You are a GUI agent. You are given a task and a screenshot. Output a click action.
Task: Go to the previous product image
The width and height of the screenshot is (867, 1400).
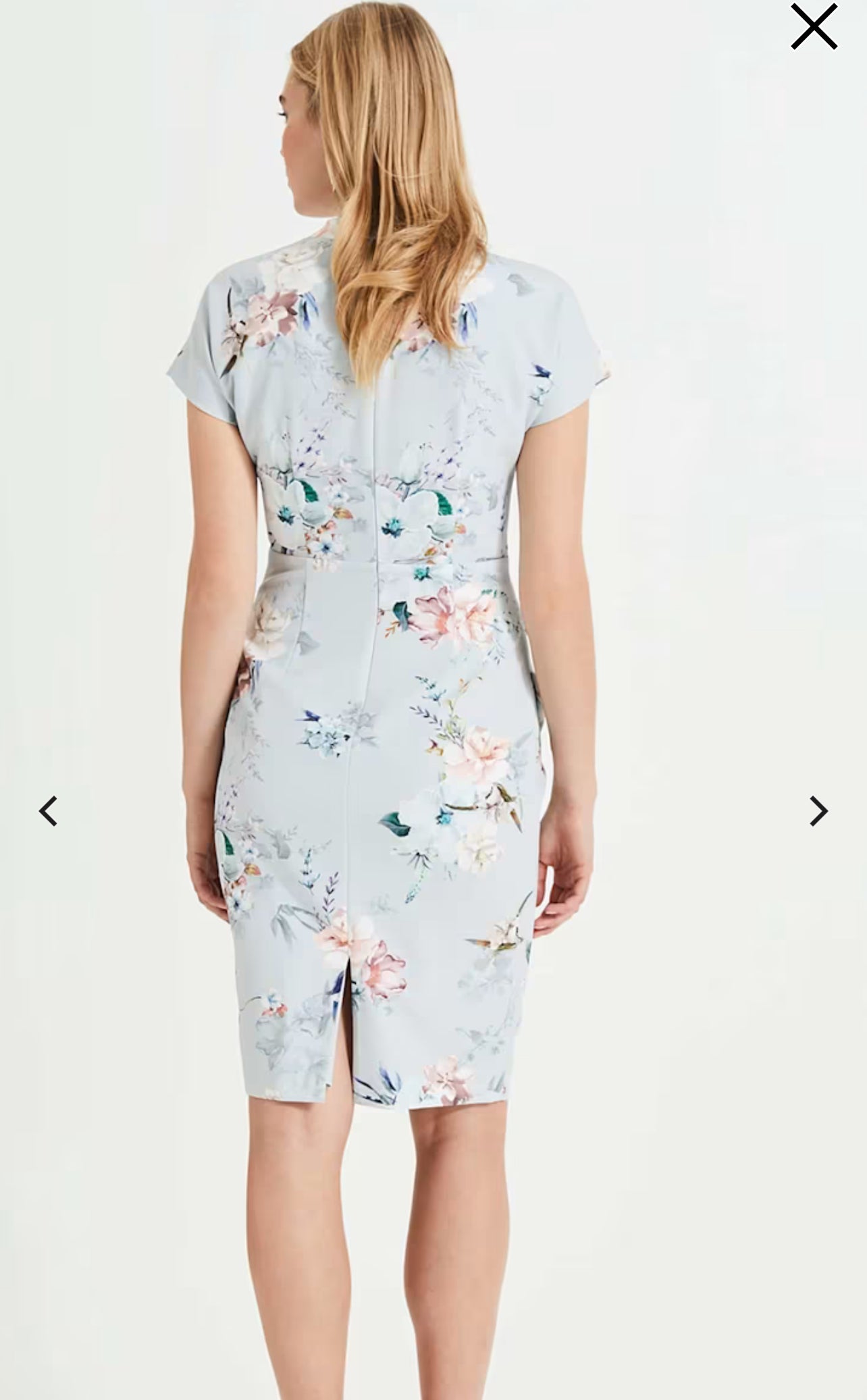click(x=48, y=811)
